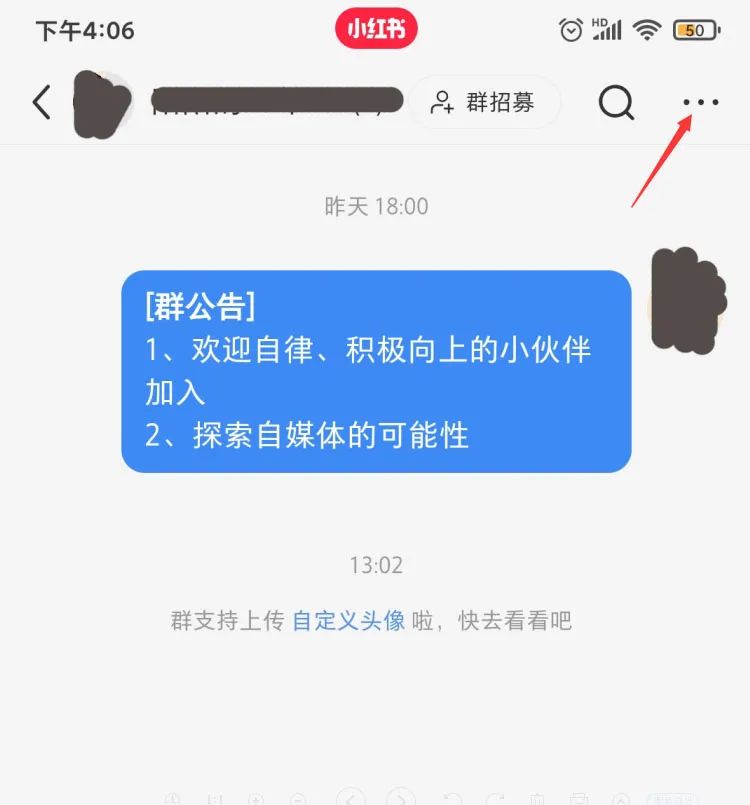Image resolution: width=750 pixels, height=805 pixels.
Task: Tap the sender's avatar beside the announcement
Action: tap(686, 297)
